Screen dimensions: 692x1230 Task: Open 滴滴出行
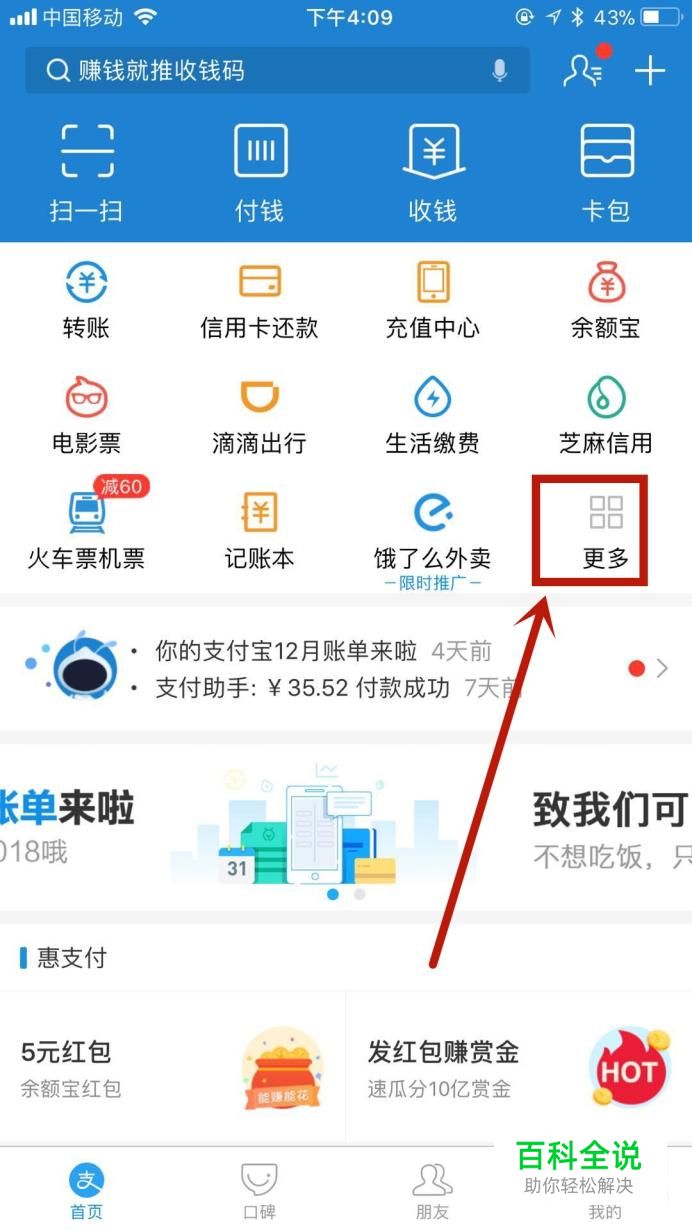click(259, 415)
